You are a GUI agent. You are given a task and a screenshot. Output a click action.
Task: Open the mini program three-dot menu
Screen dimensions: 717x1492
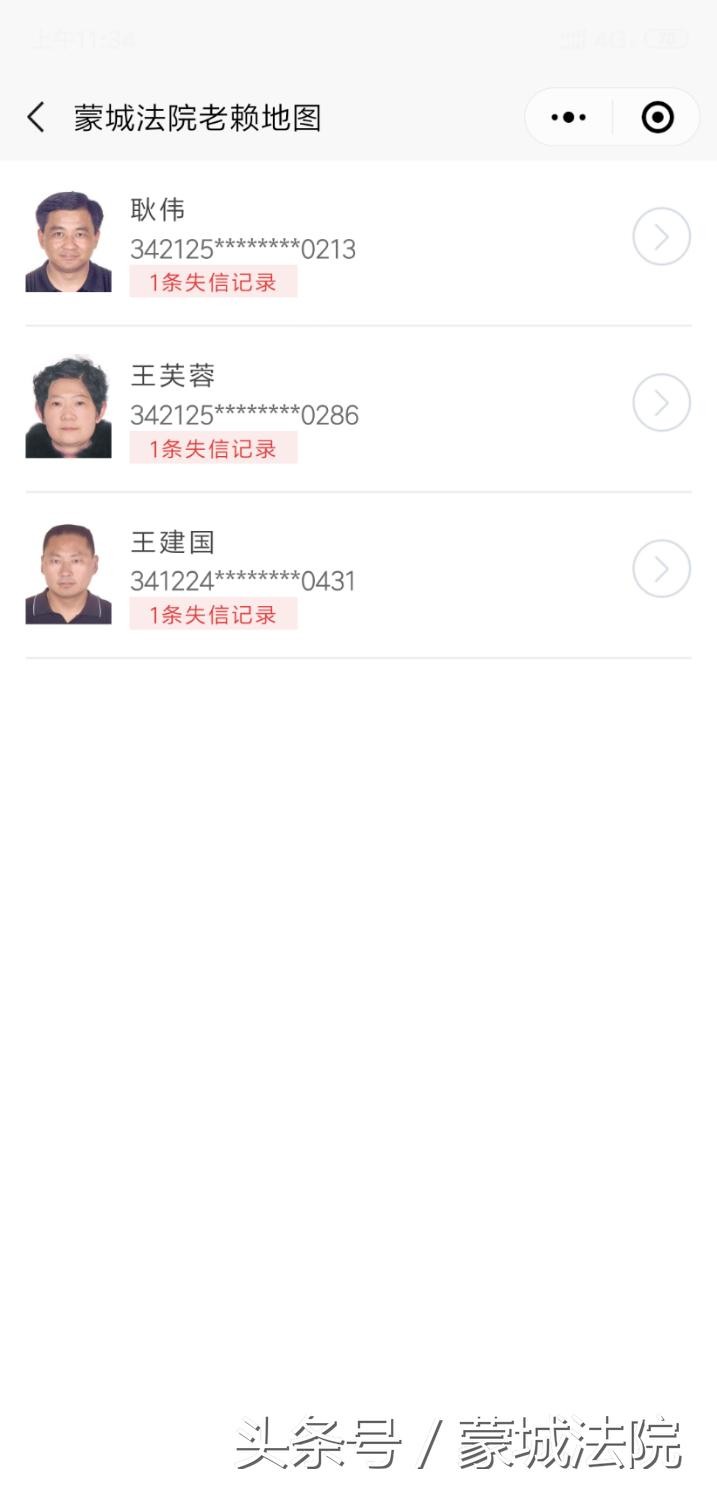pos(569,118)
